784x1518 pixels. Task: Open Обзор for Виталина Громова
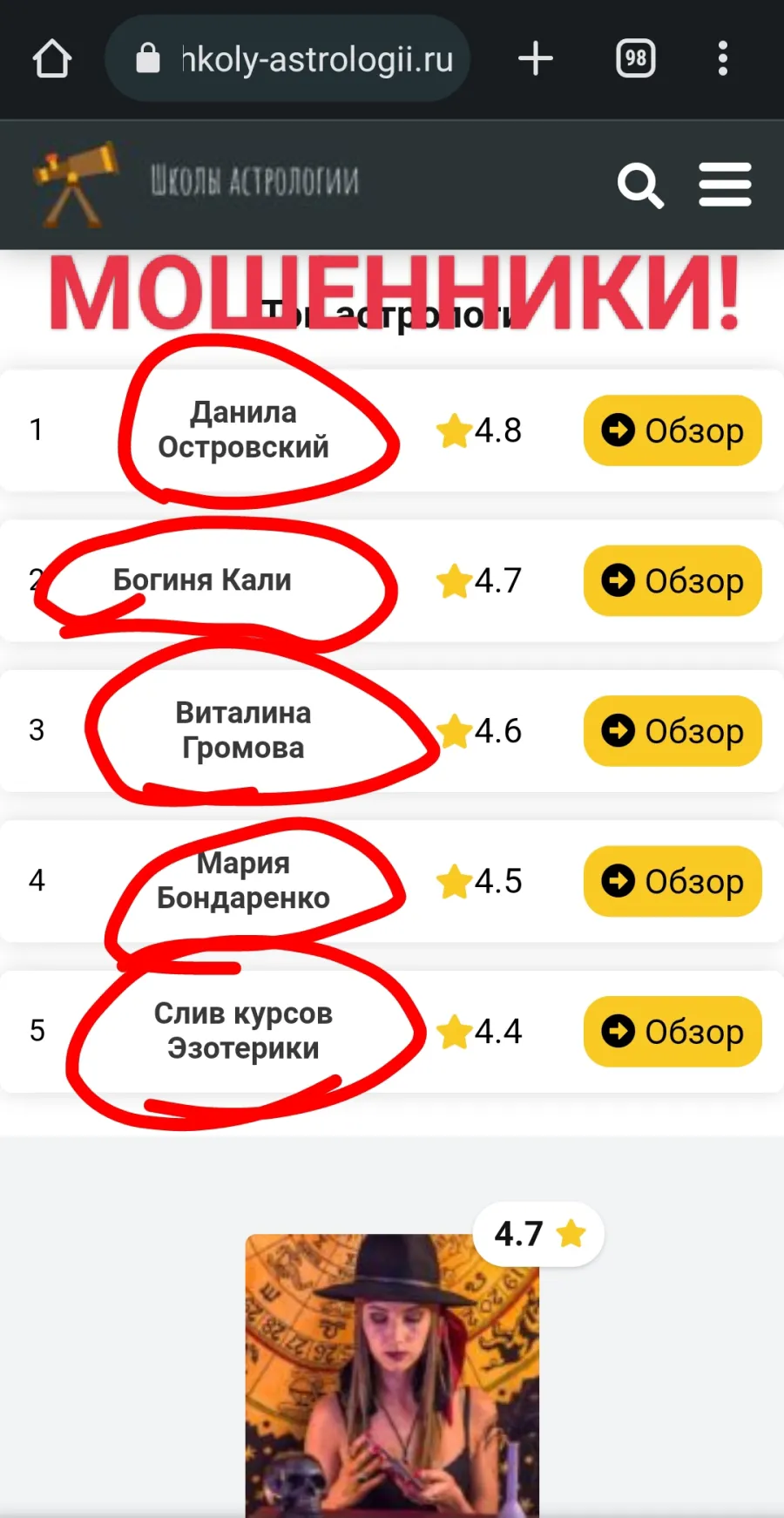pyautogui.click(x=672, y=731)
